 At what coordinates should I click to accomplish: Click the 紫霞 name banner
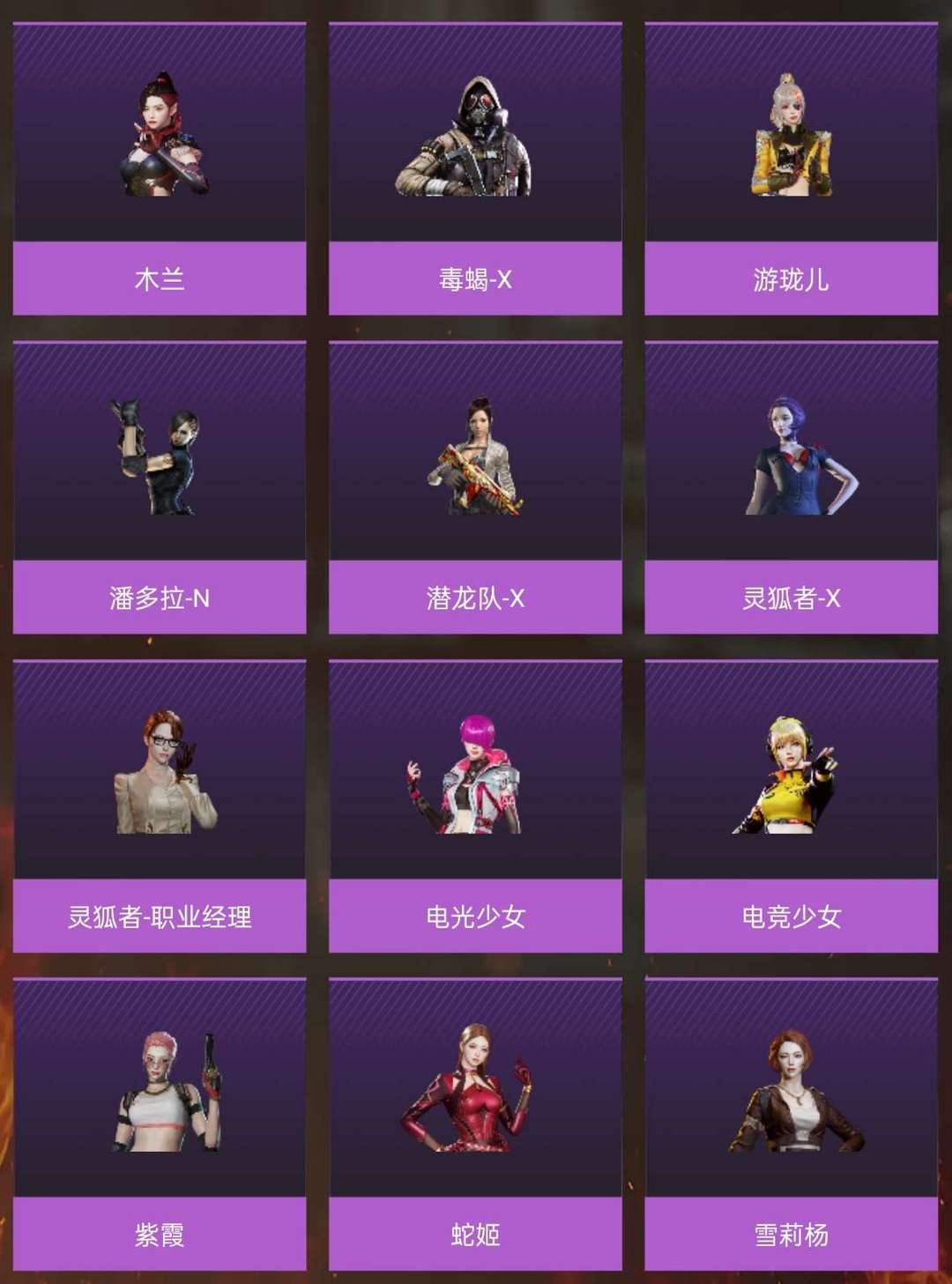160,1236
